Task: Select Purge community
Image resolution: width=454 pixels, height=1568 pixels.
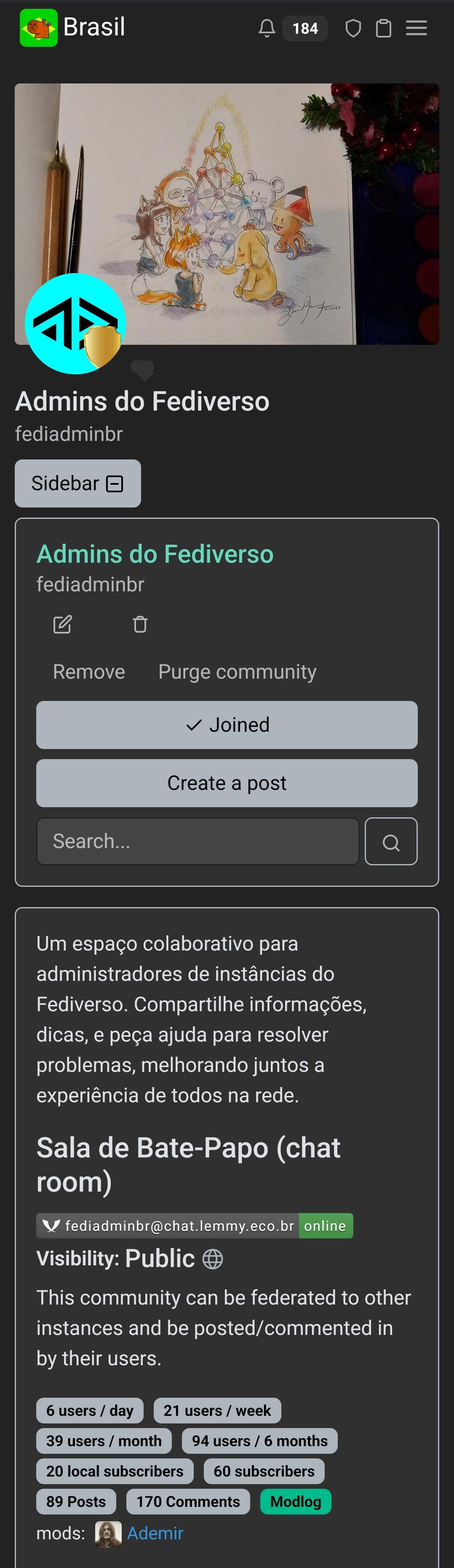Action: (x=237, y=671)
